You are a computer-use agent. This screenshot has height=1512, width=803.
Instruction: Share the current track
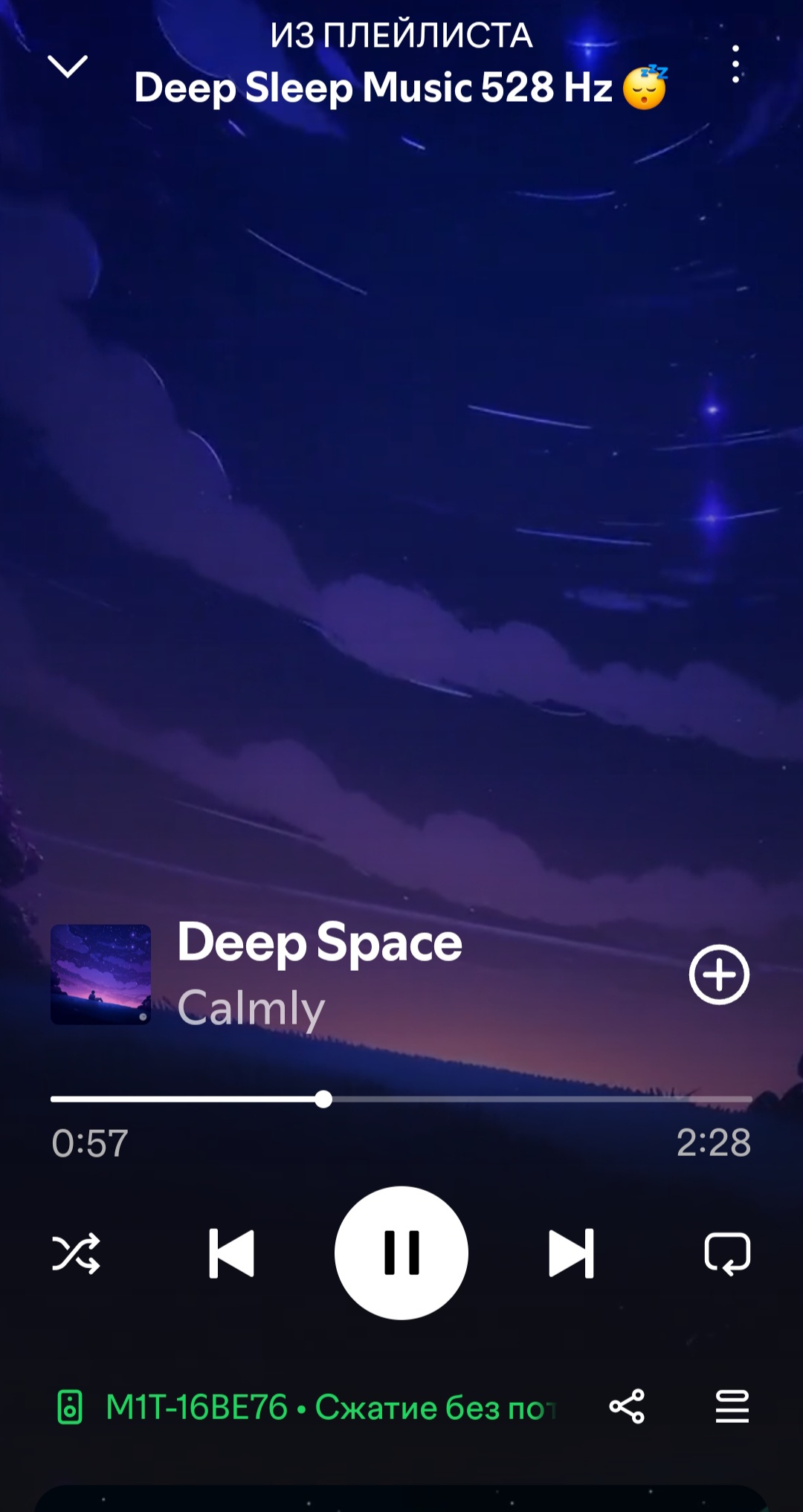tap(627, 1406)
